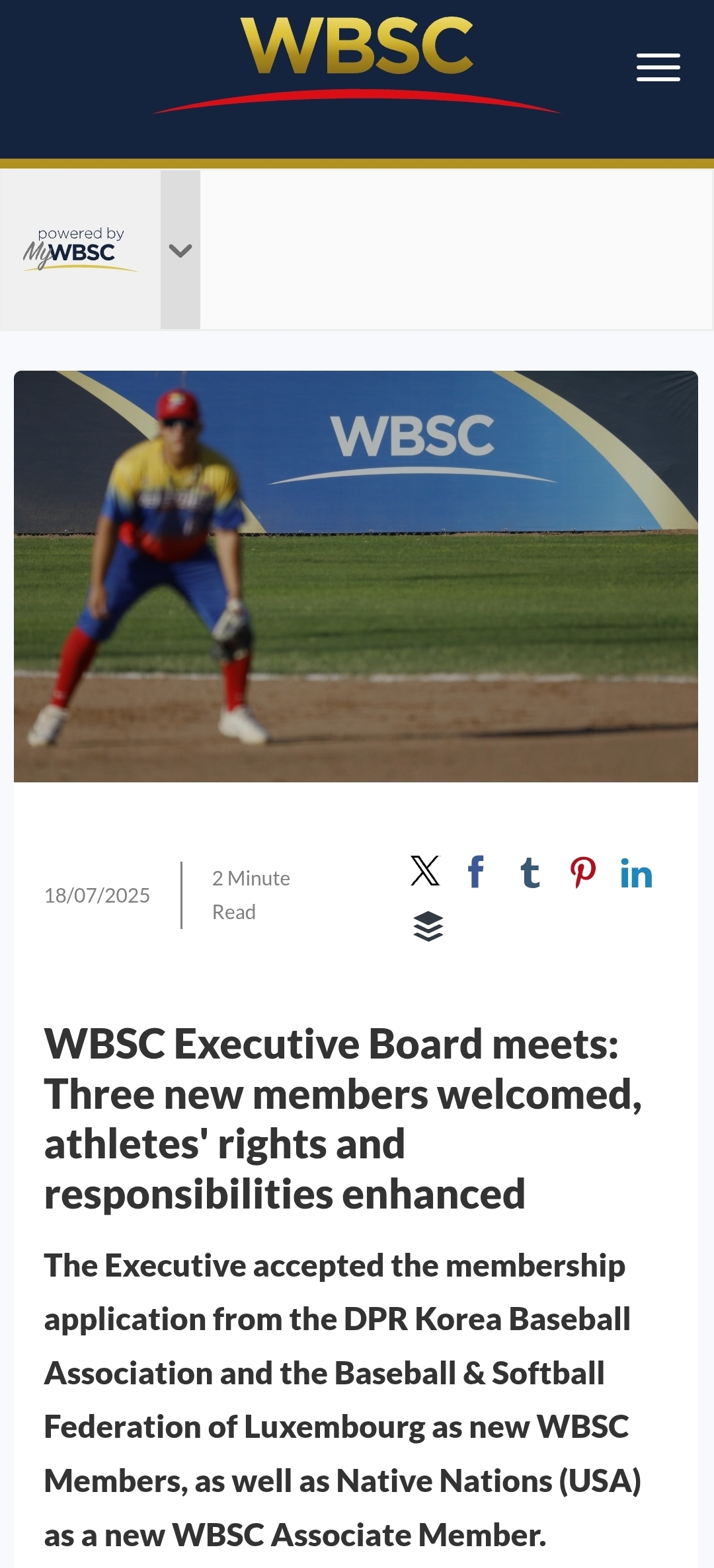The image size is (714, 1568).
Task: Pin article to Pinterest
Action: tap(582, 873)
